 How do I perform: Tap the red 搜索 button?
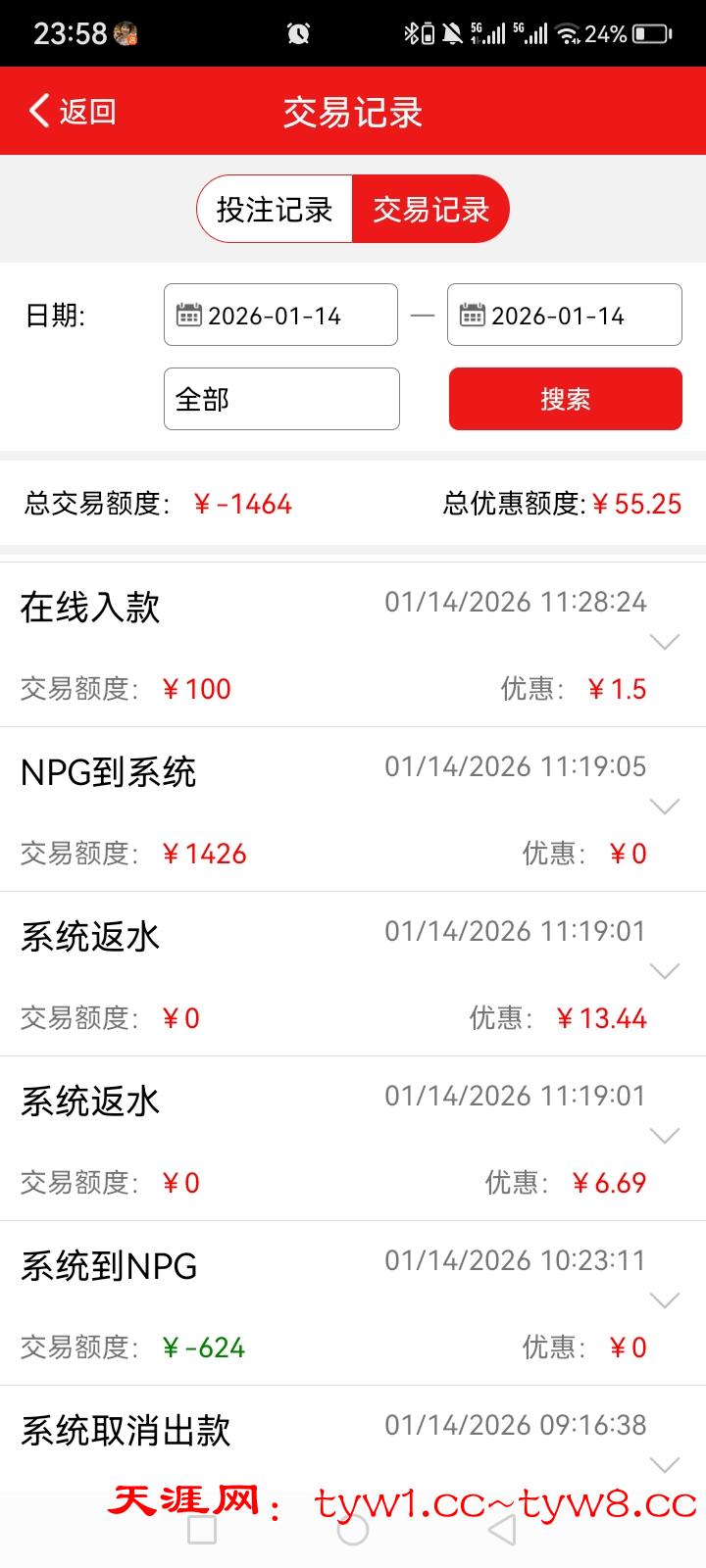pos(565,399)
